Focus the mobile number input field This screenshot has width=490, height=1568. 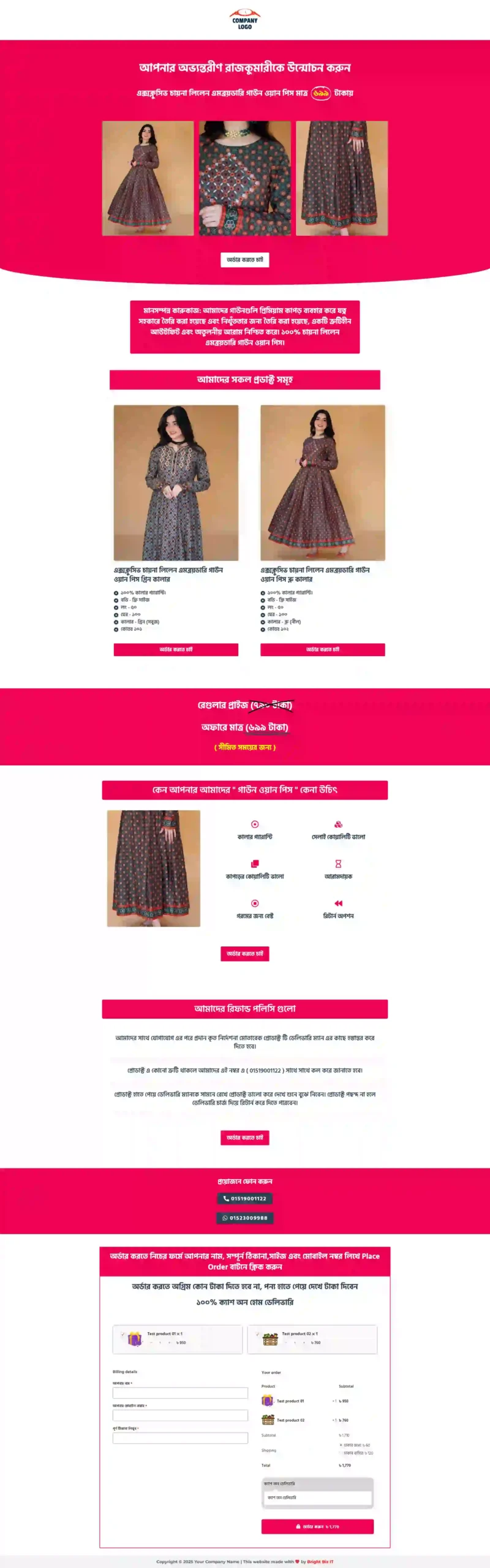point(180,1415)
